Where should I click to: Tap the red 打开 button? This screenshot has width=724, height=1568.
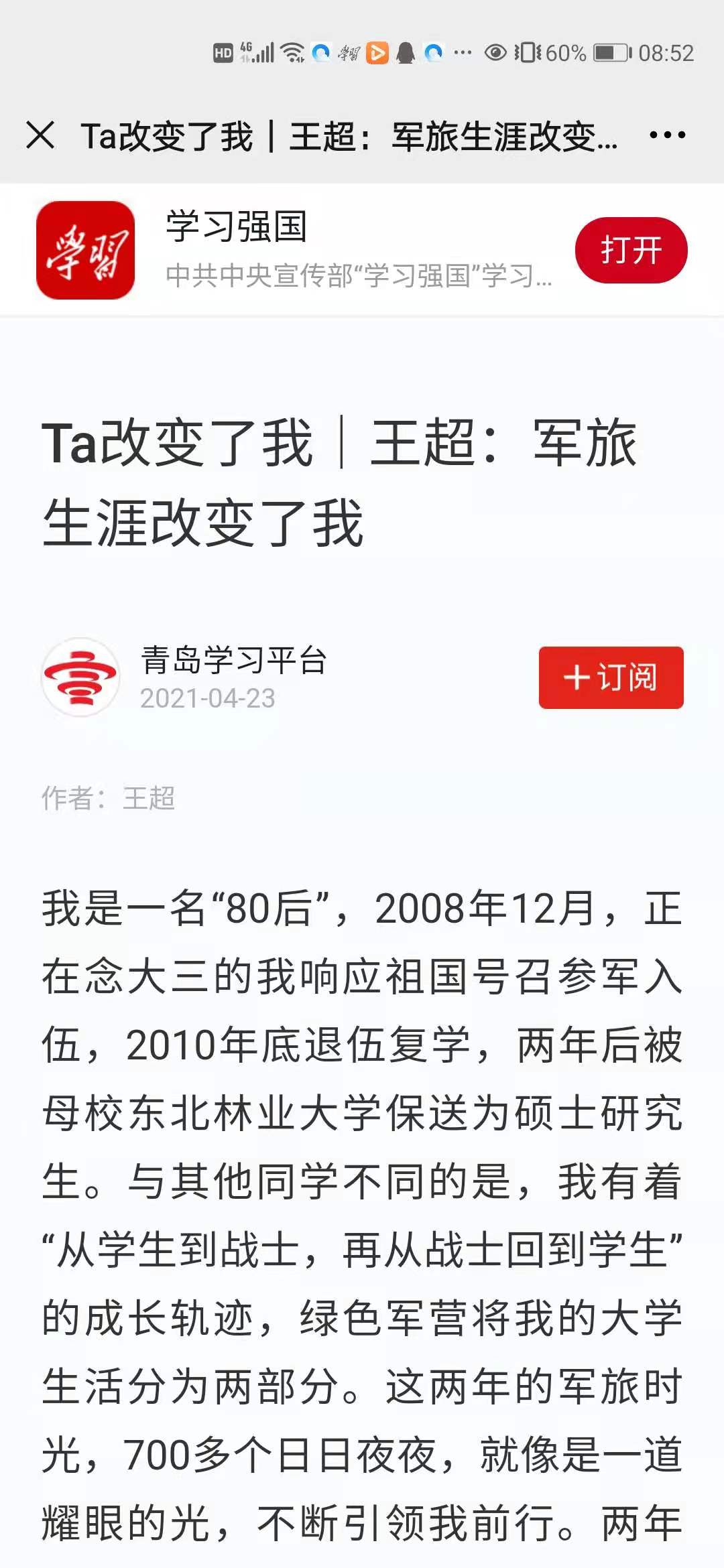(631, 250)
